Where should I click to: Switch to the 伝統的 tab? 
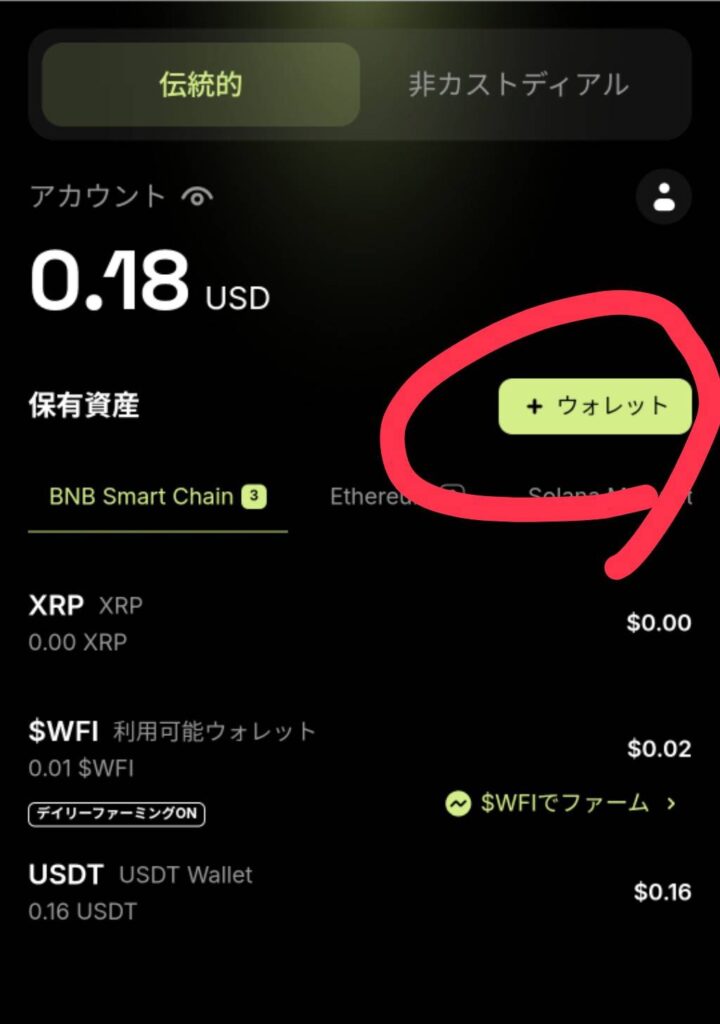(x=200, y=85)
